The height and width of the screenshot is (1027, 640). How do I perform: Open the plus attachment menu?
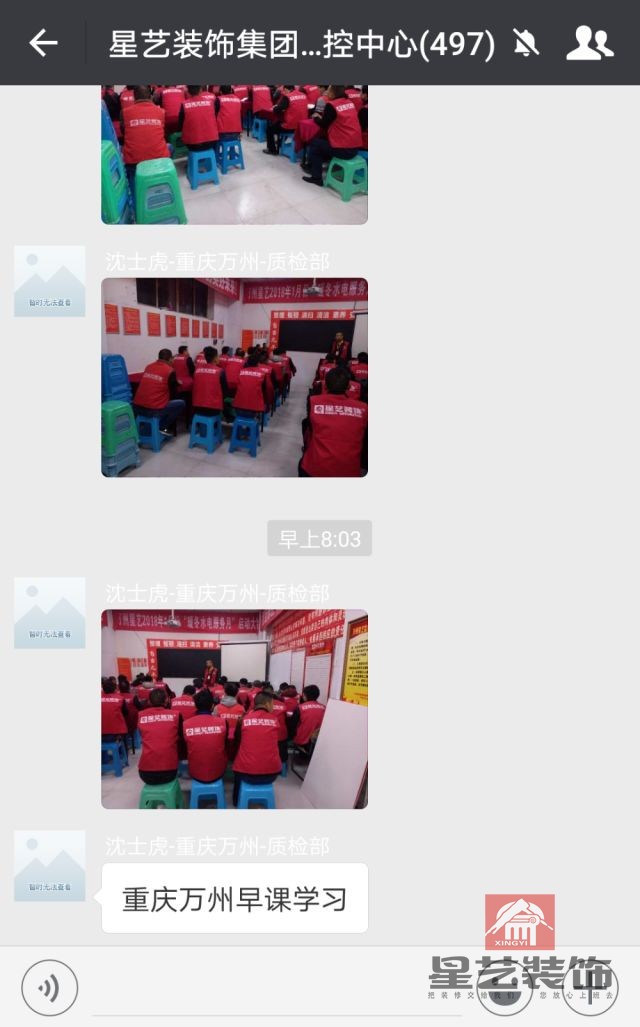(590, 988)
